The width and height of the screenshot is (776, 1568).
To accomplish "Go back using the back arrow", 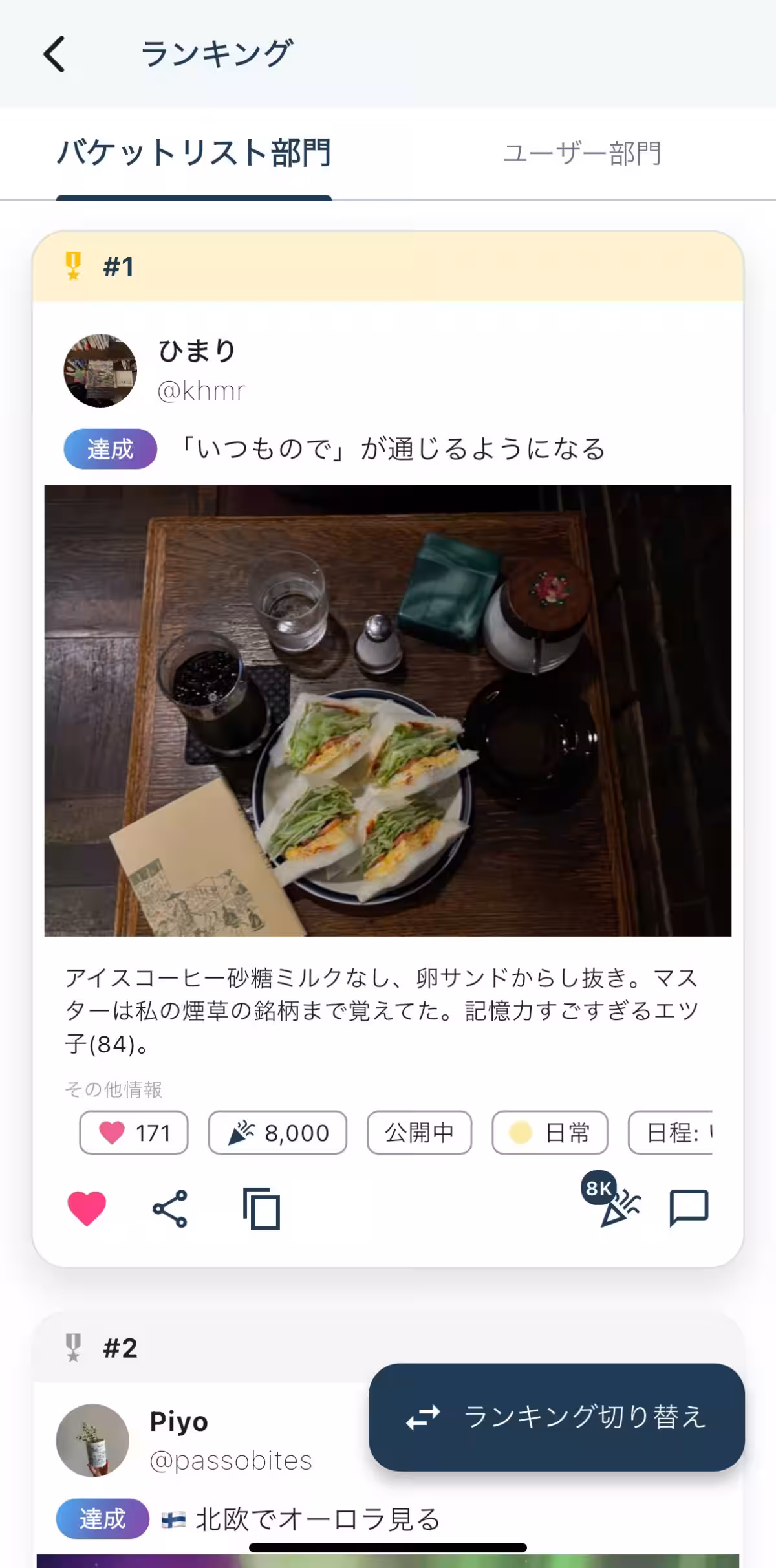I will tap(54, 54).
